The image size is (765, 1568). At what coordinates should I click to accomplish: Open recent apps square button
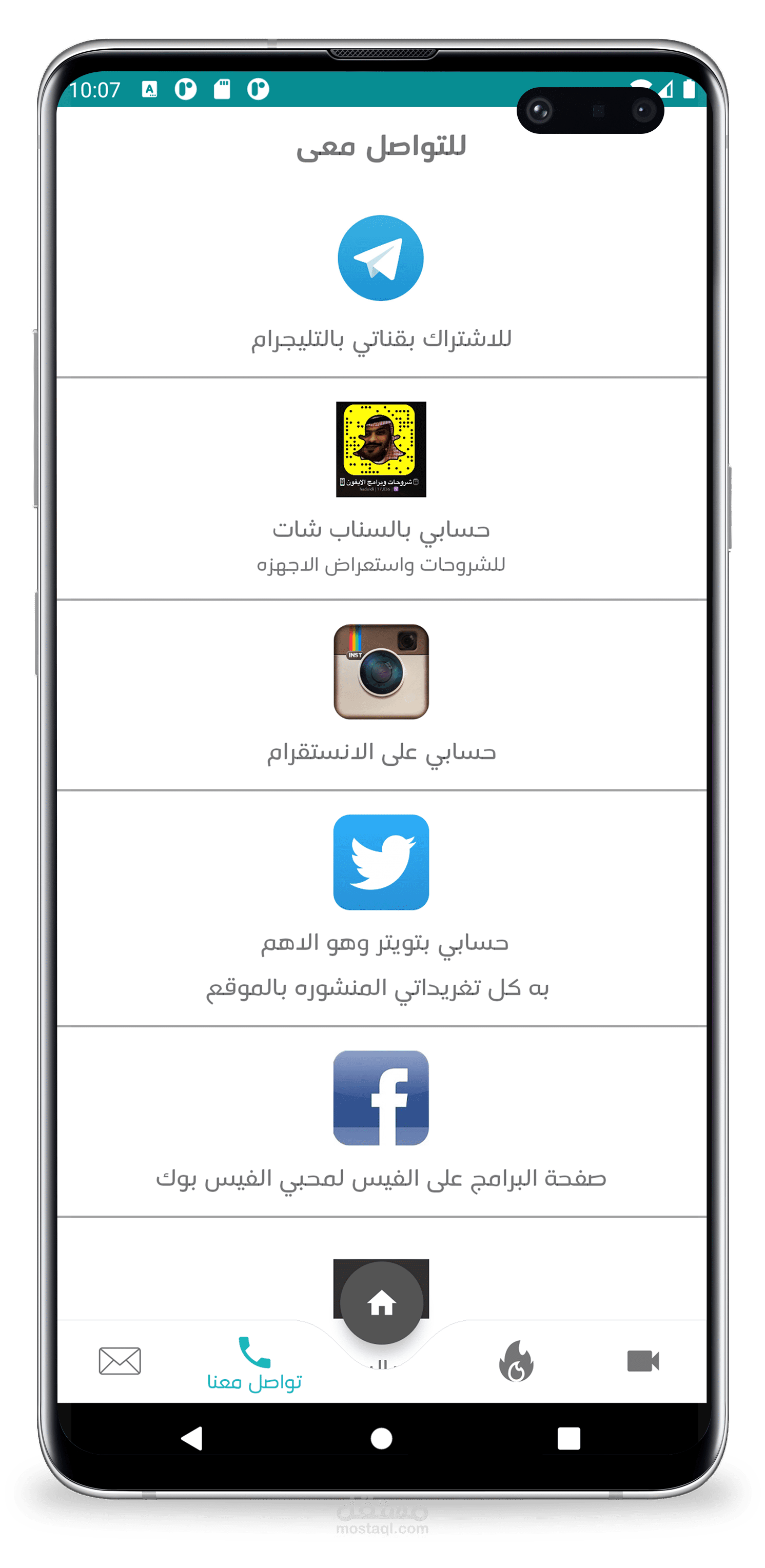coord(569,1438)
